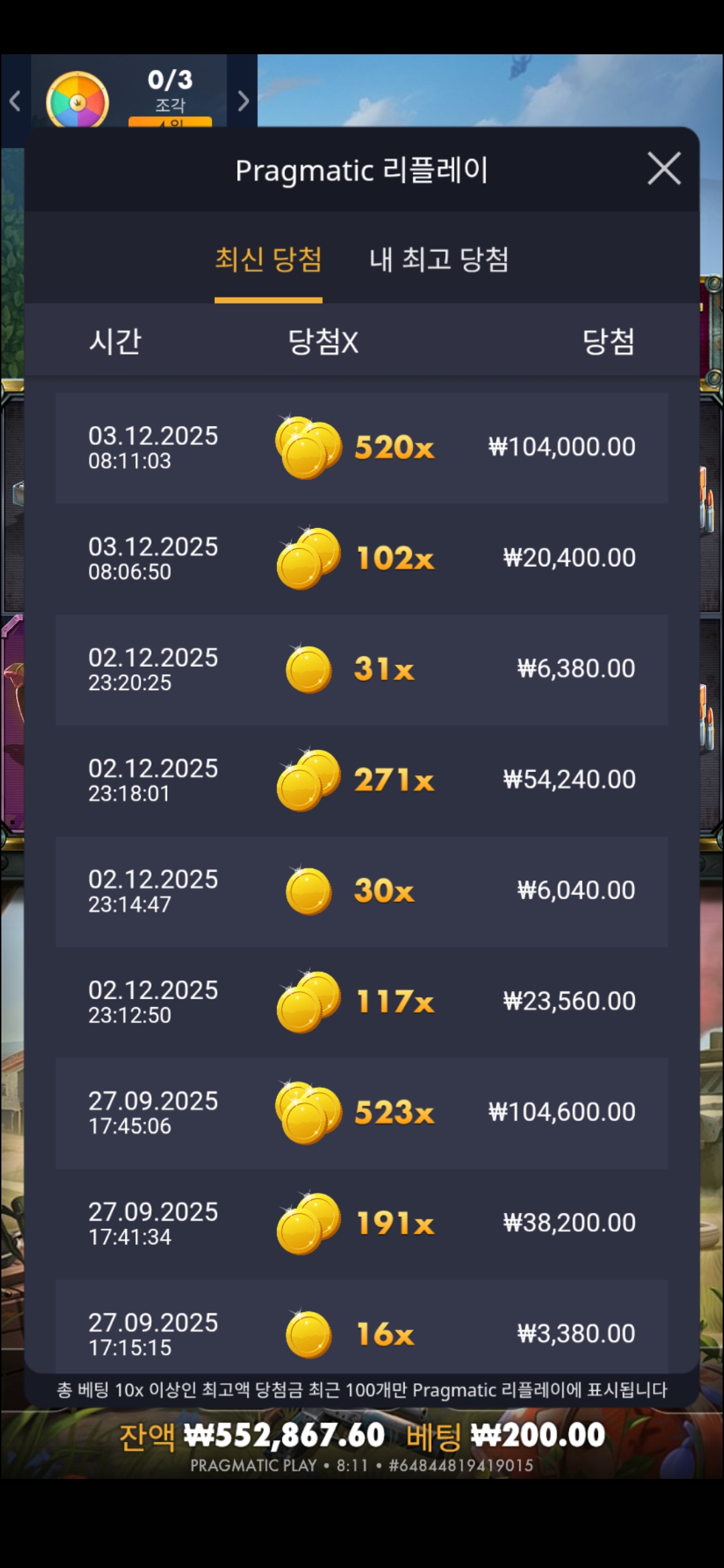724x1568 pixels.
Task: Close the Pragmatic 리플레이 dialog
Action: pyautogui.click(x=664, y=168)
